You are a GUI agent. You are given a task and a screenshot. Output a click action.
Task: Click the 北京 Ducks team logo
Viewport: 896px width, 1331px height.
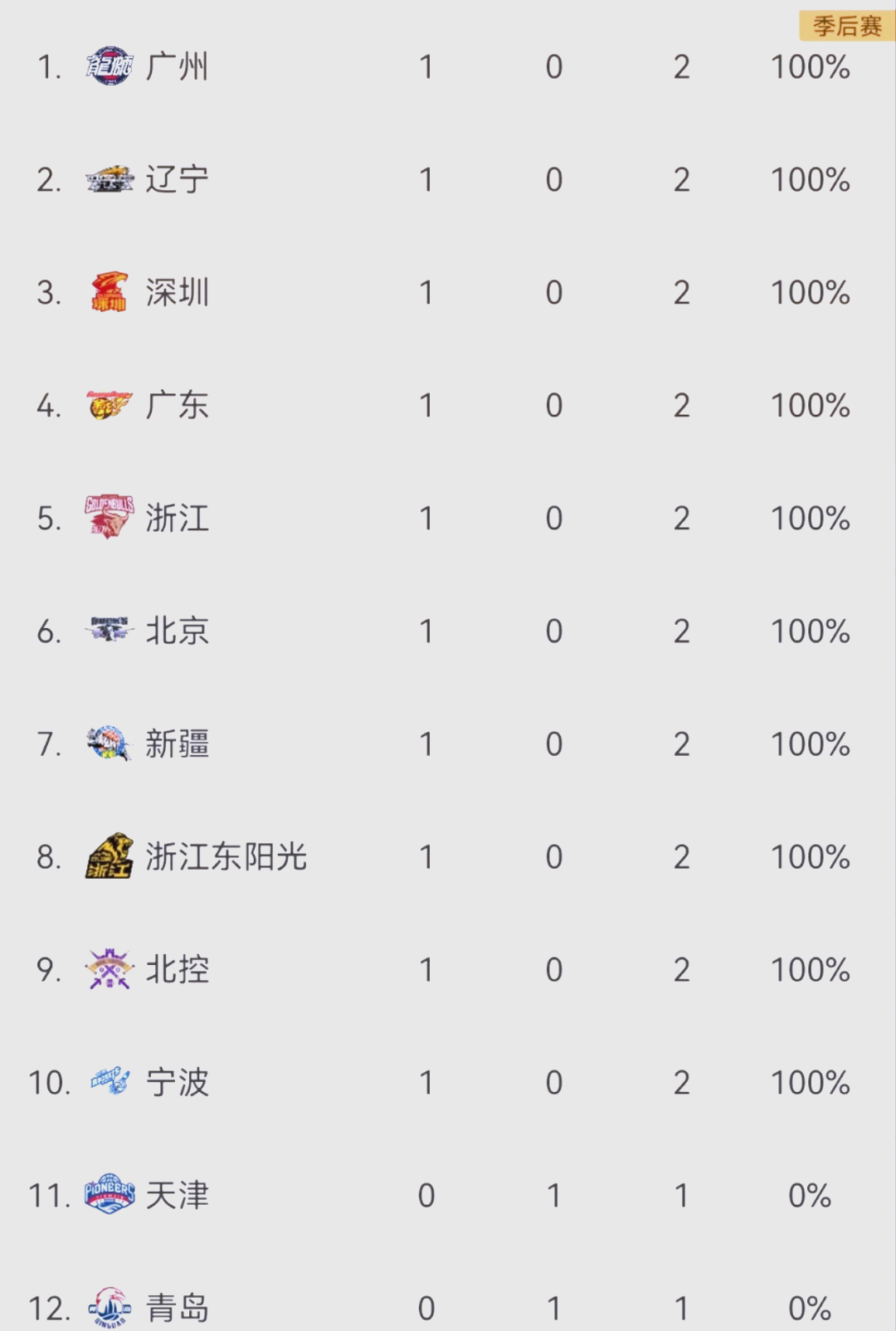pos(108,631)
